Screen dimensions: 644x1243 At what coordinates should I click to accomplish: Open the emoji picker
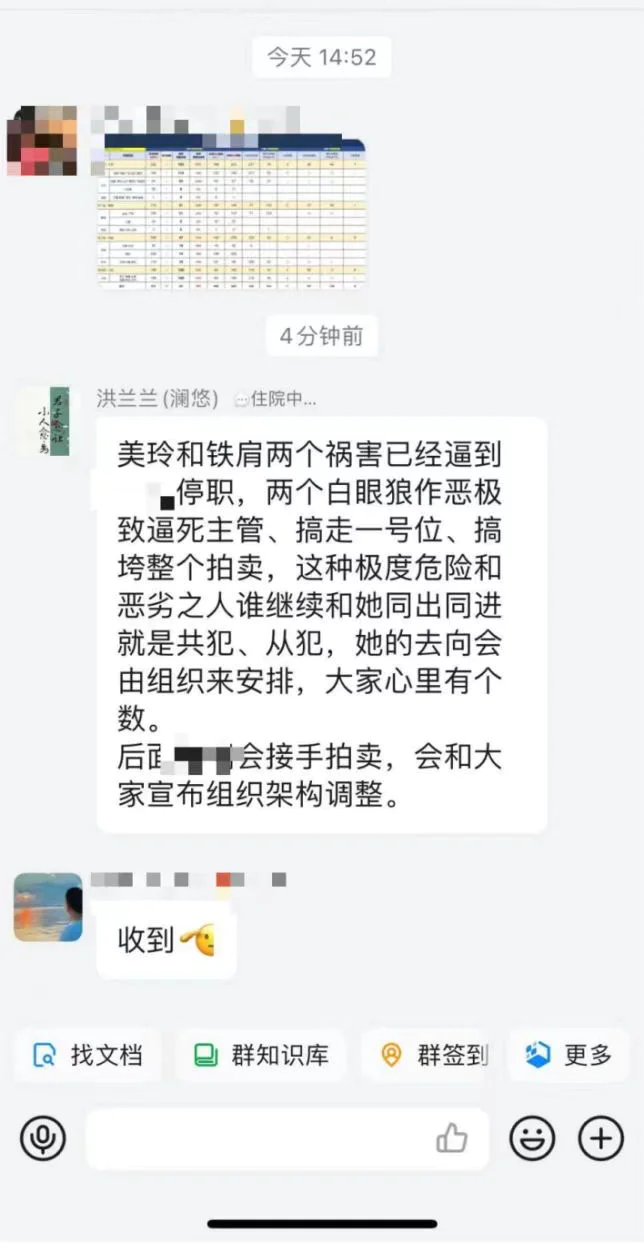pyautogui.click(x=533, y=1138)
